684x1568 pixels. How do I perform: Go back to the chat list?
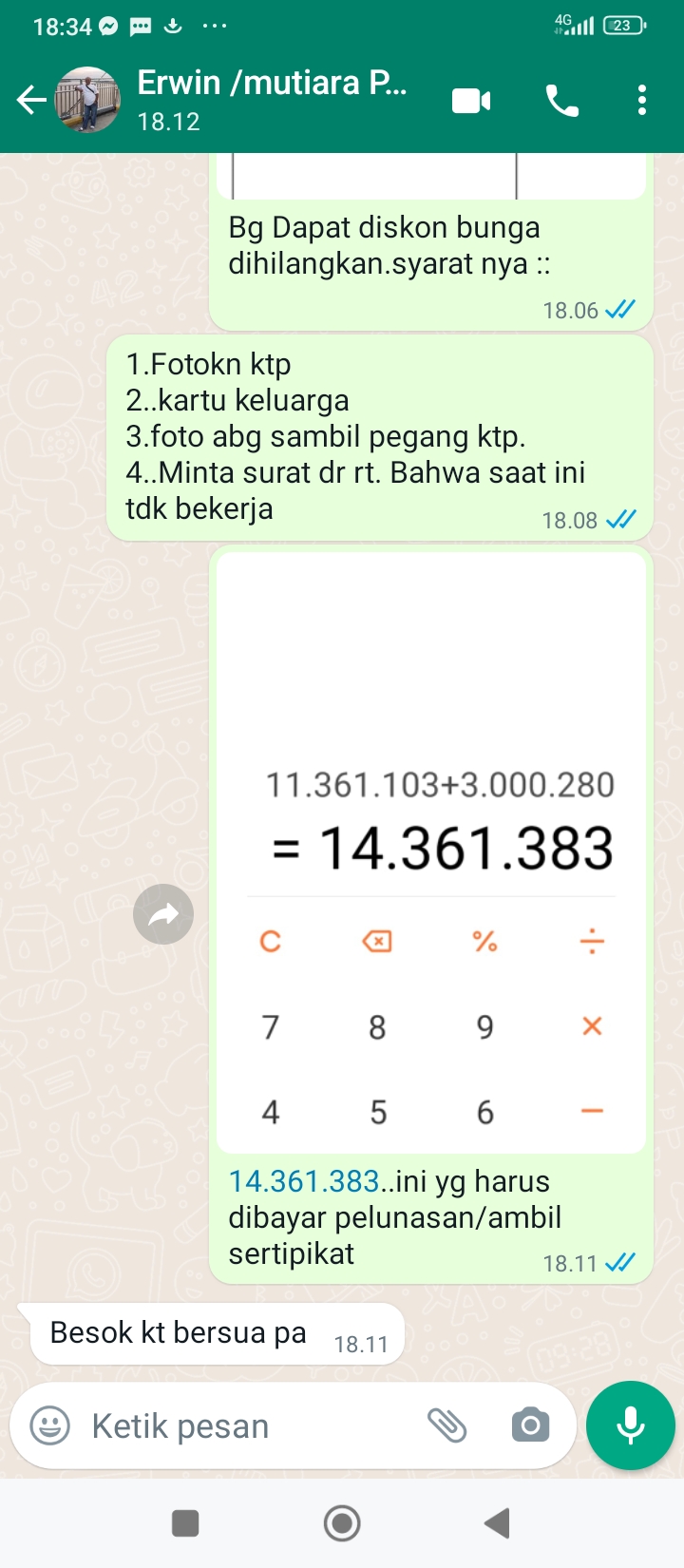[30, 100]
